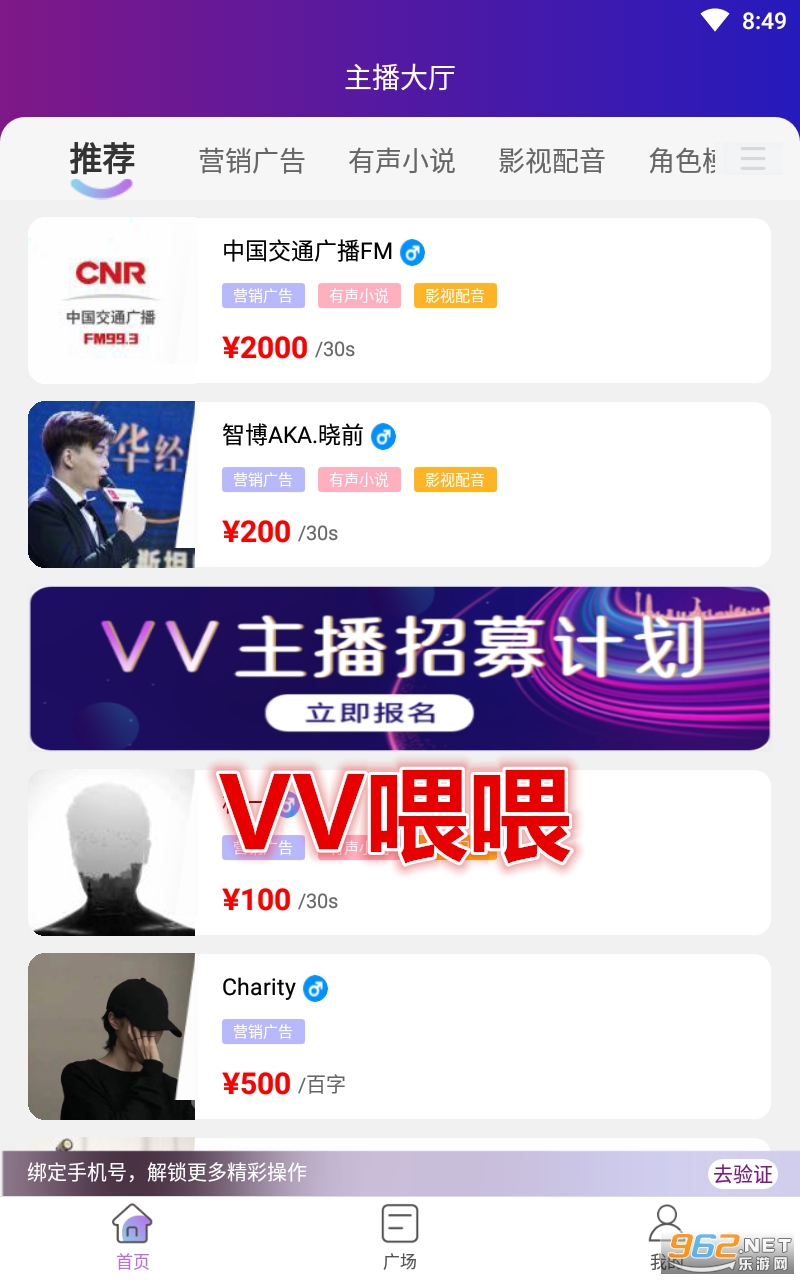Image resolution: width=800 pixels, height=1280 pixels.
Task: Switch to the 有声小说 tab
Action: tap(402, 160)
